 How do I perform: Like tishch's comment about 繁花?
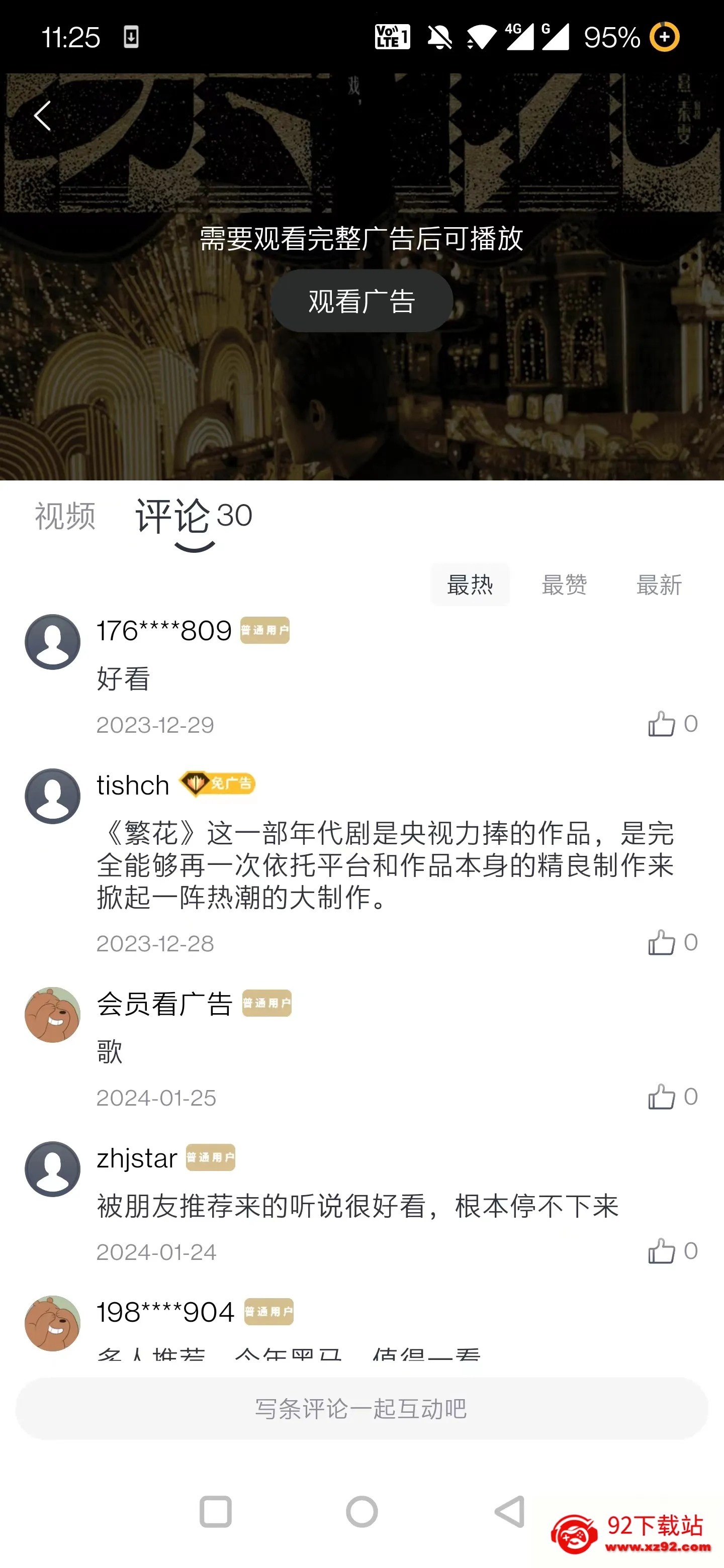coord(662,943)
